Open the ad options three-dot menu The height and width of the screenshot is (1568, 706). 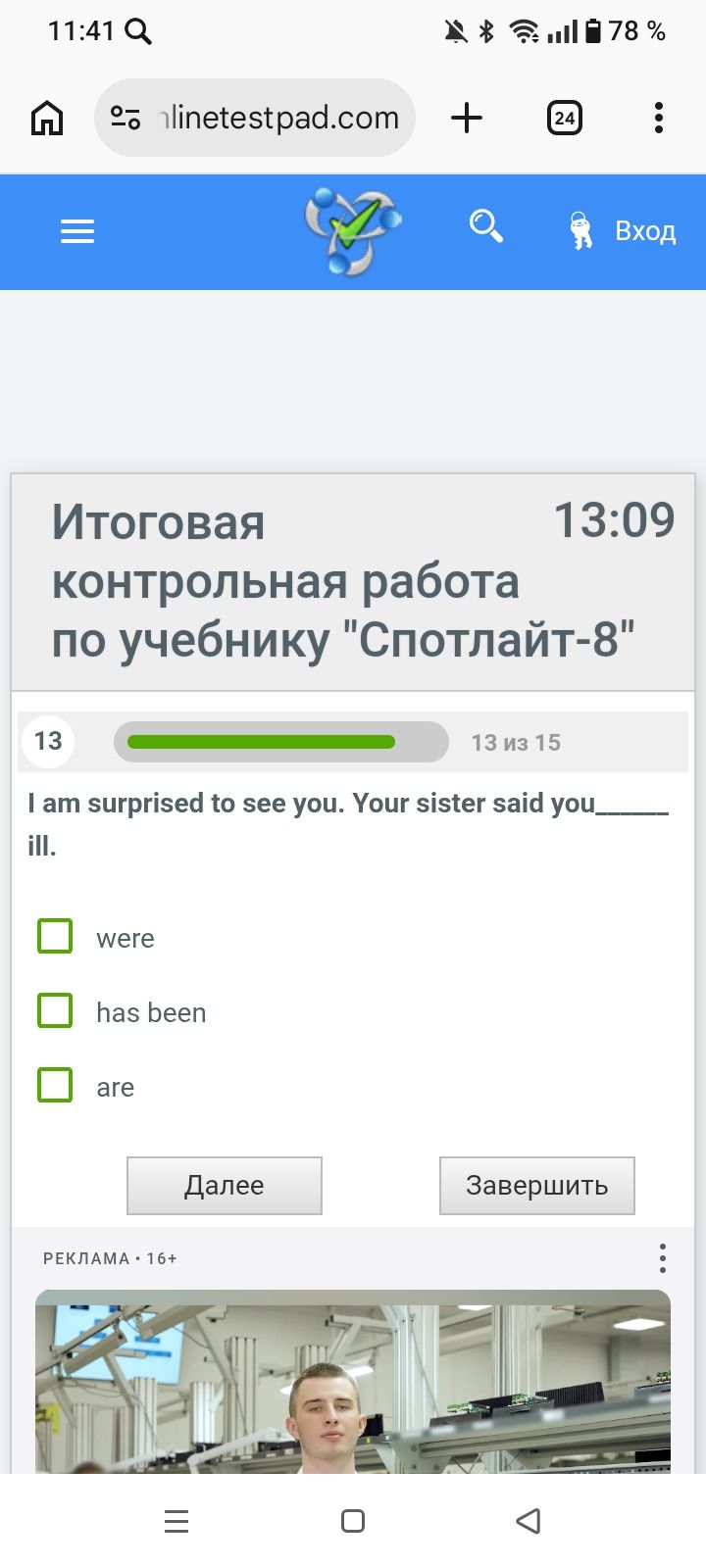[x=663, y=1257]
